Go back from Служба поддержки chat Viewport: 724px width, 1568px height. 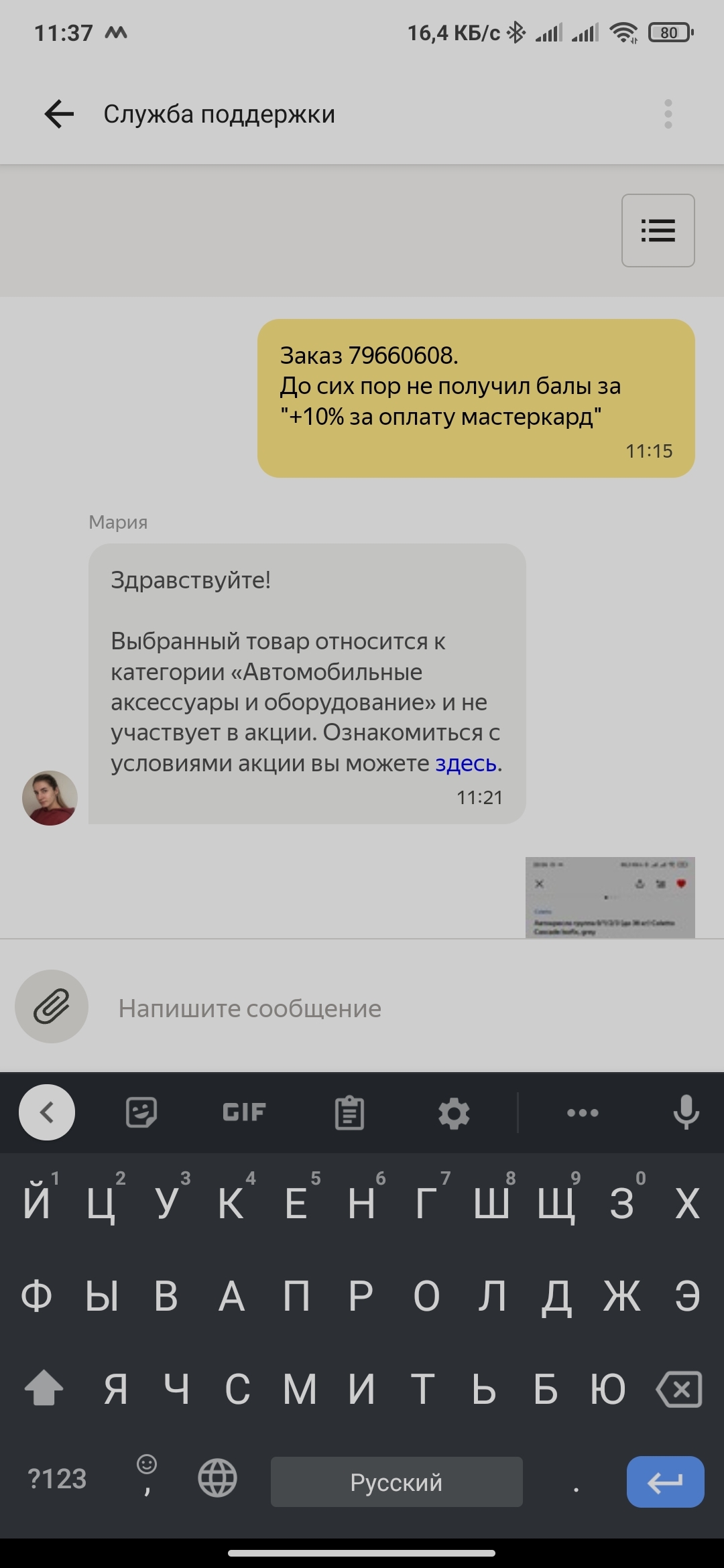59,114
